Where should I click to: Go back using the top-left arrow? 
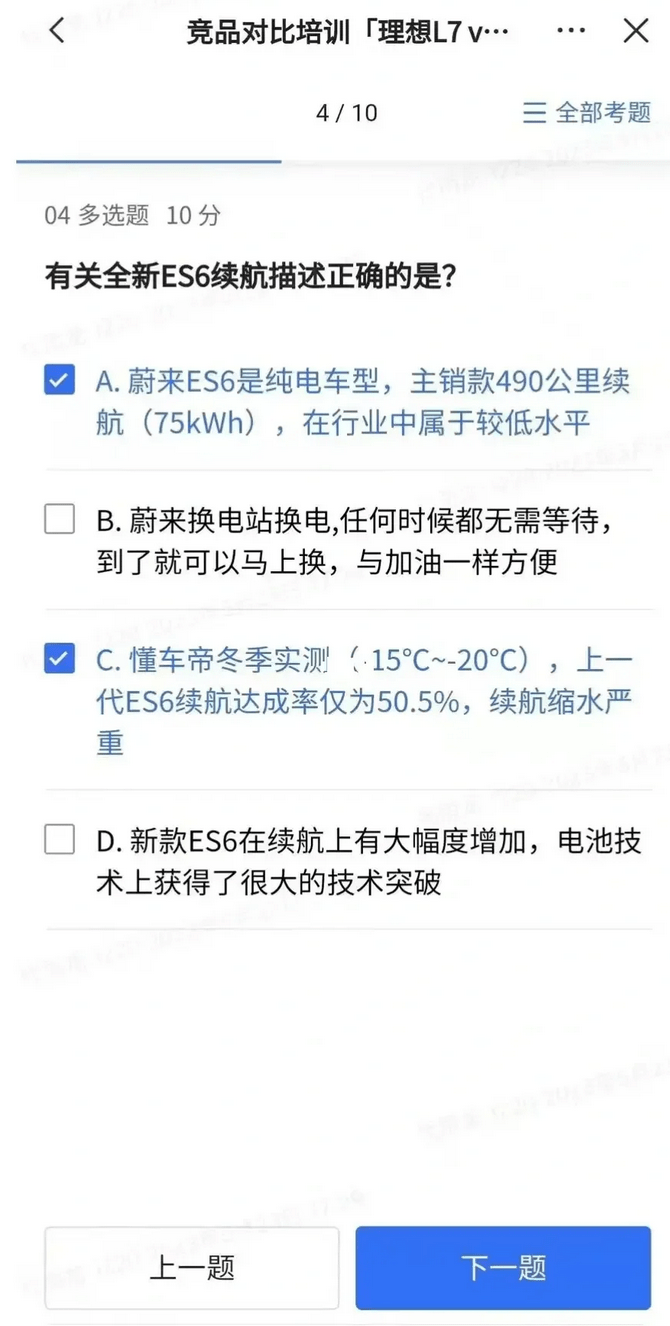[57, 31]
